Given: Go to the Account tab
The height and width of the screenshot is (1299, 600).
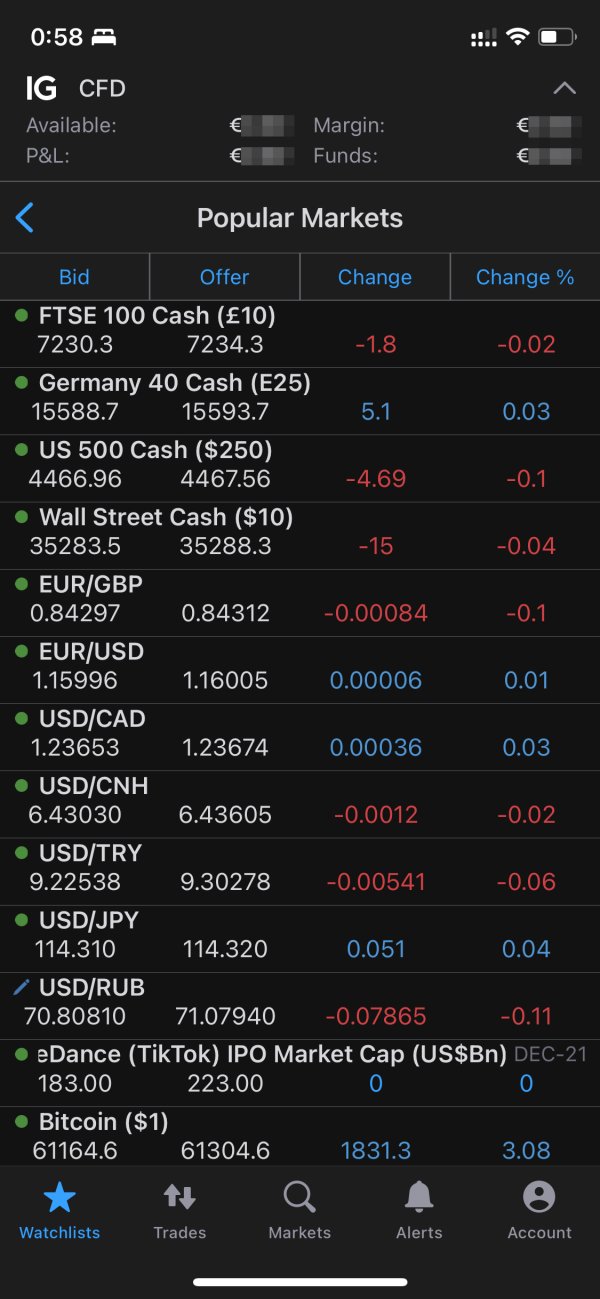Looking at the screenshot, I should [x=540, y=1210].
